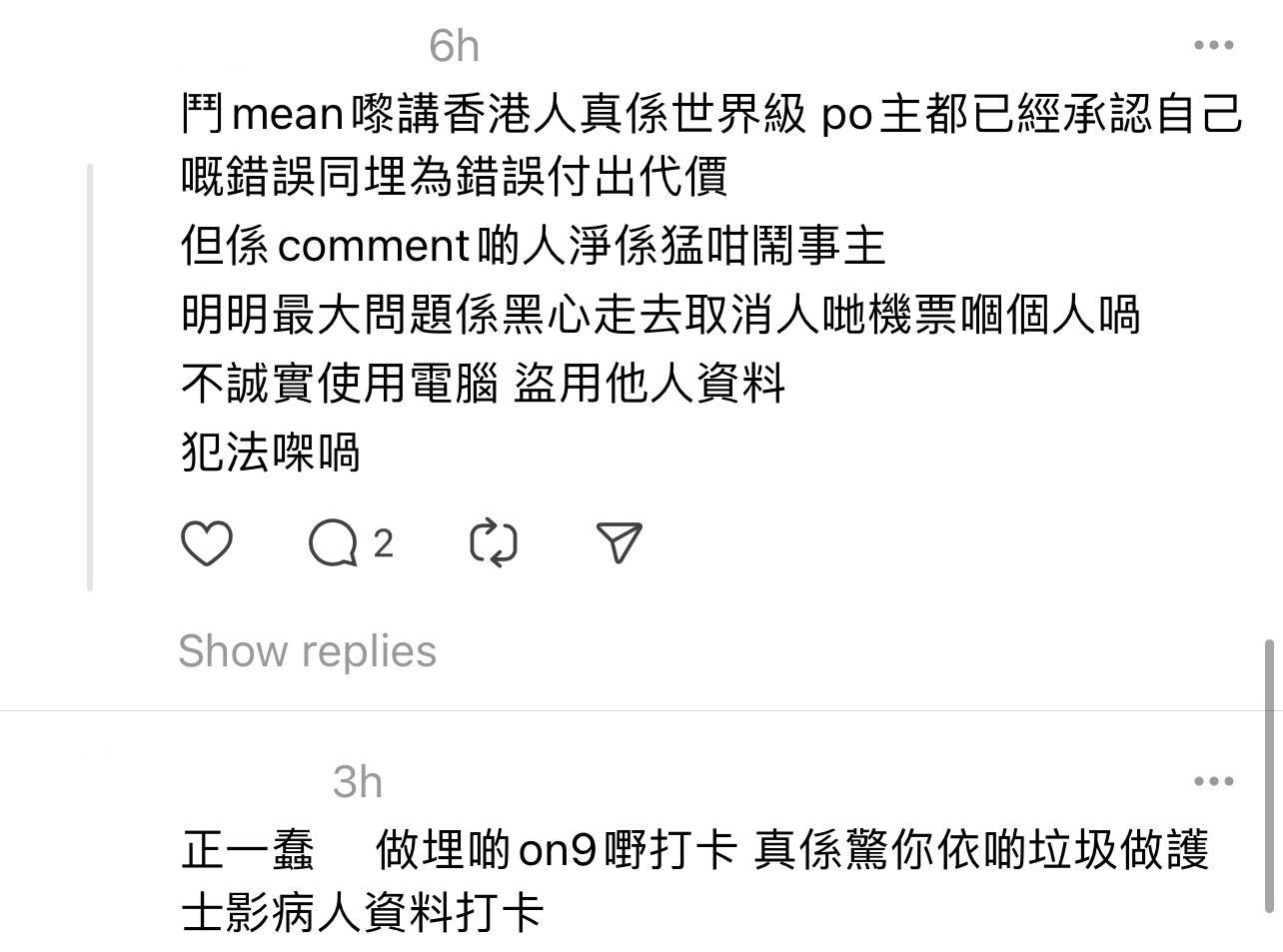Reply to the comment with 2 replies
Viewport: 1283px width, 952px height.
tap(334, 543)
